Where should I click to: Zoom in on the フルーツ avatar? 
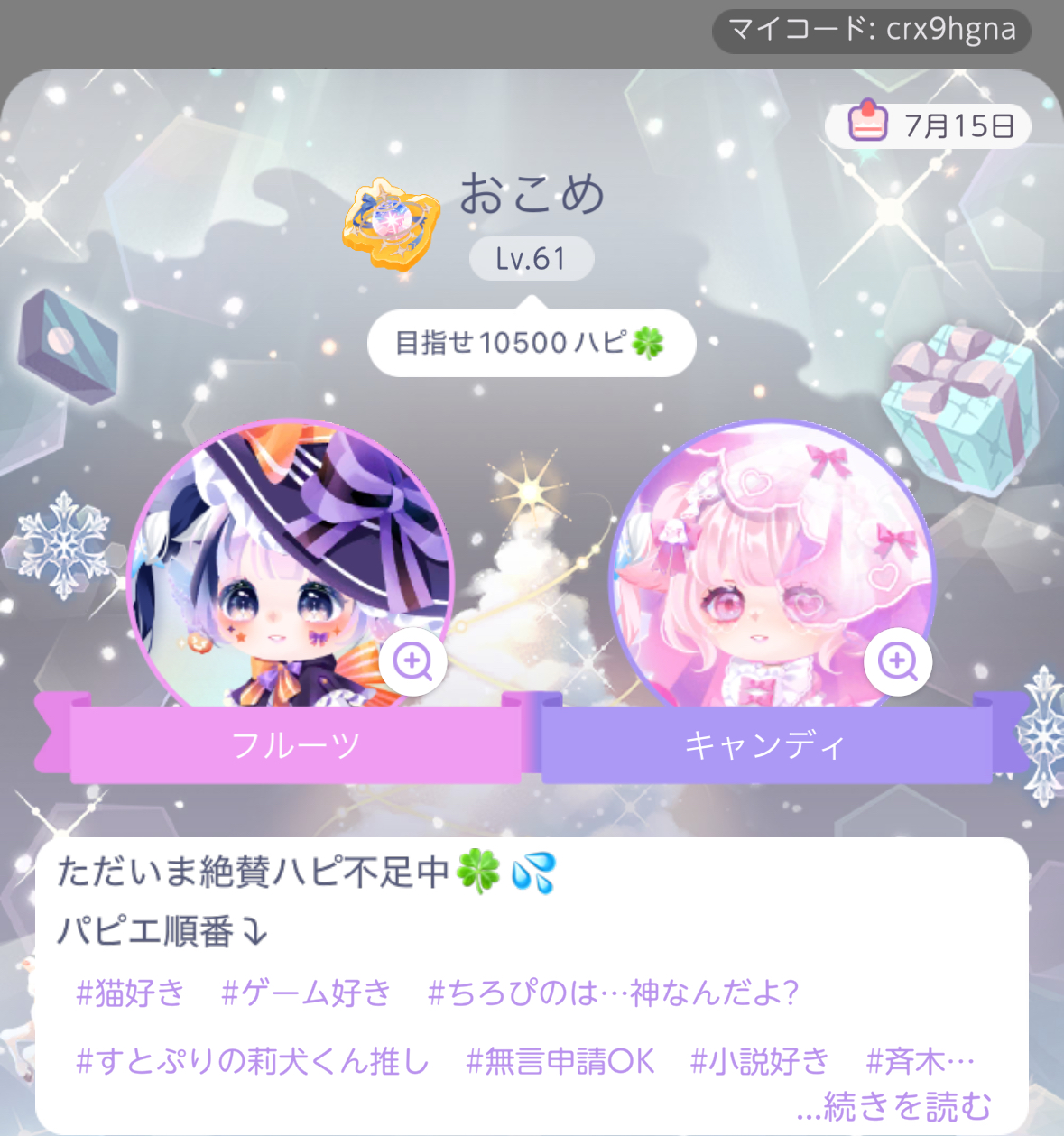point(412,662)
